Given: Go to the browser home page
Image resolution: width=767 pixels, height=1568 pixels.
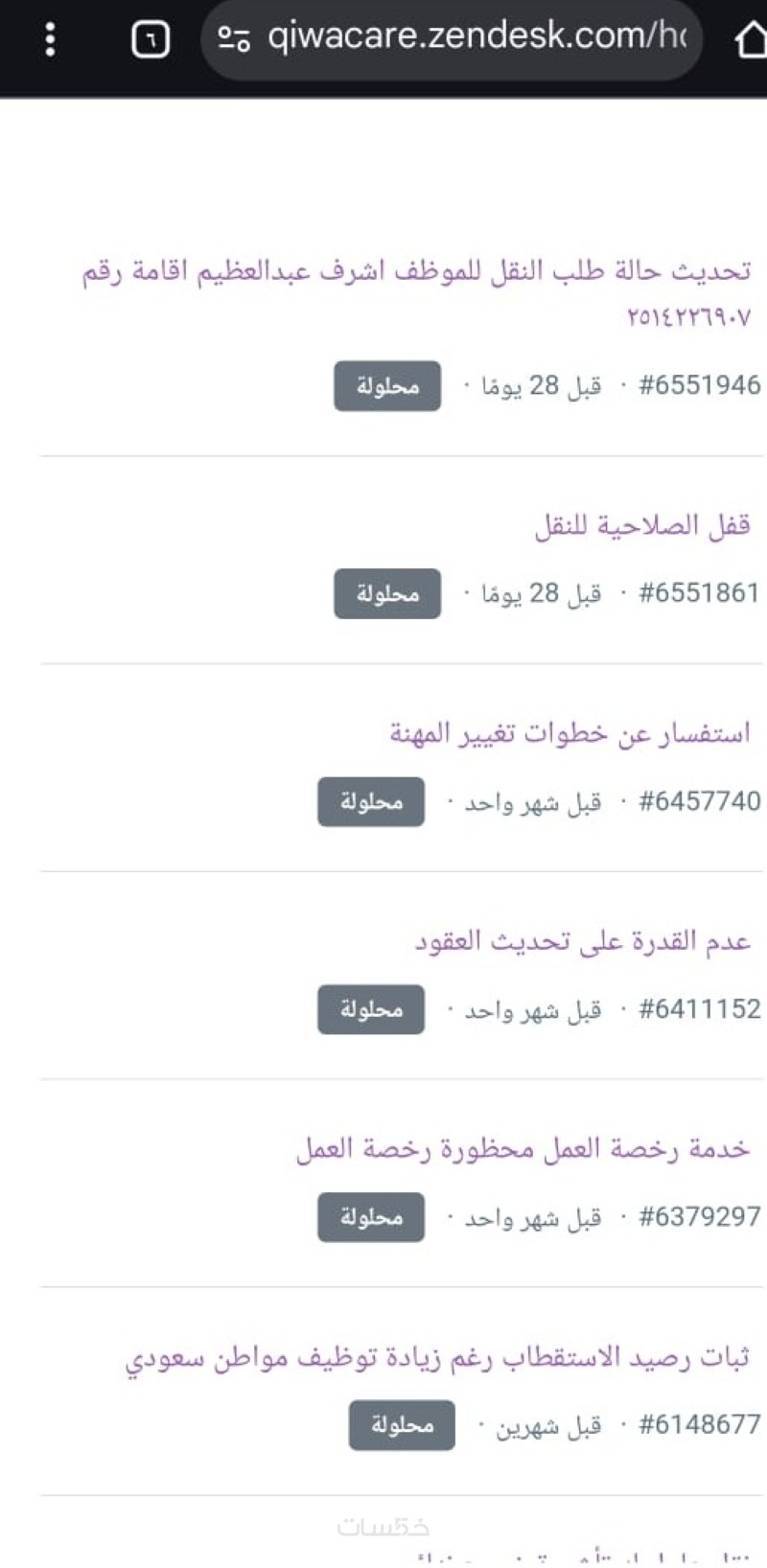Looking at the screenshot, I should pos(751,40).
